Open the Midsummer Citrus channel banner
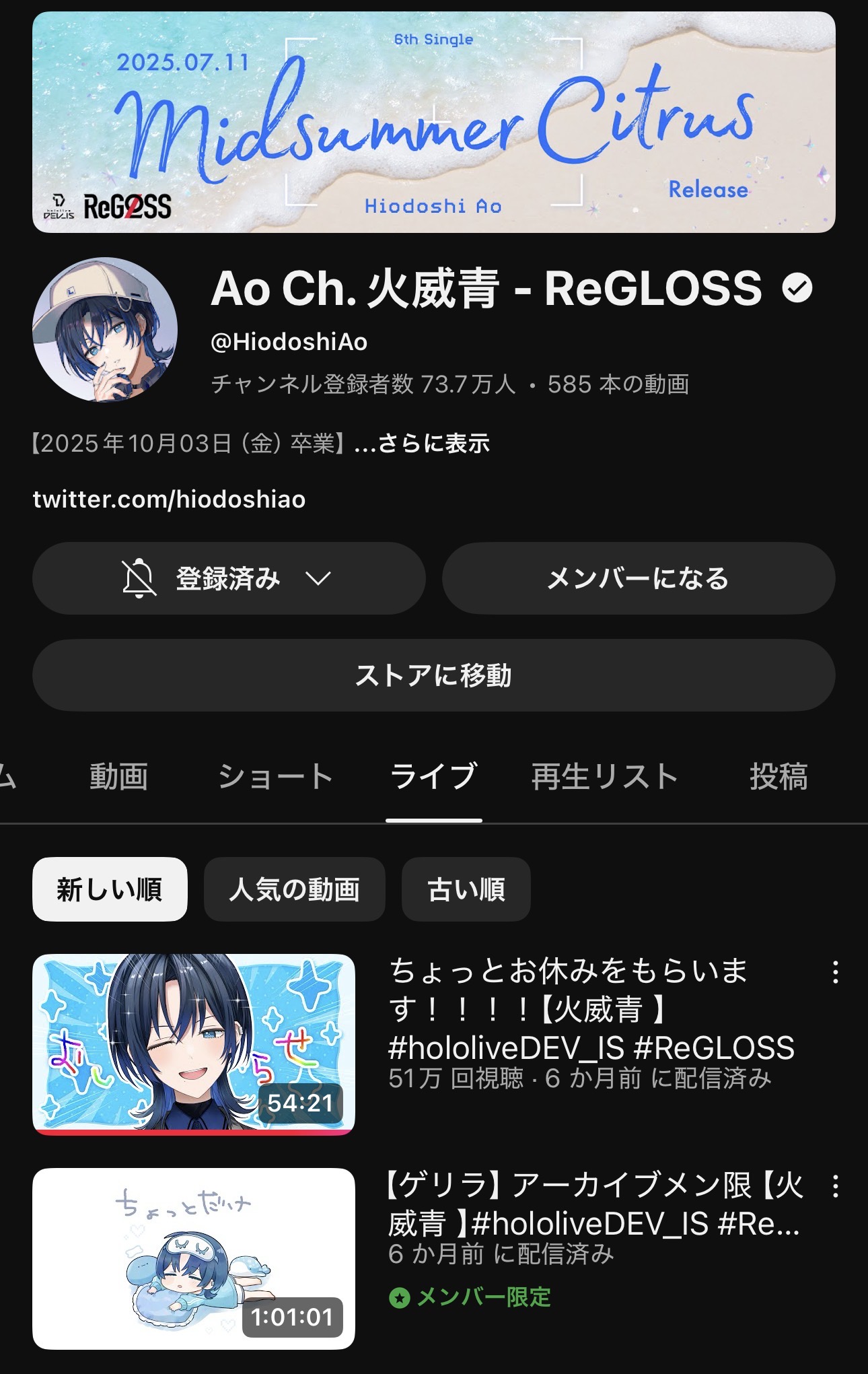Screen dimensions: 868x1374 [x=433, y=122]
